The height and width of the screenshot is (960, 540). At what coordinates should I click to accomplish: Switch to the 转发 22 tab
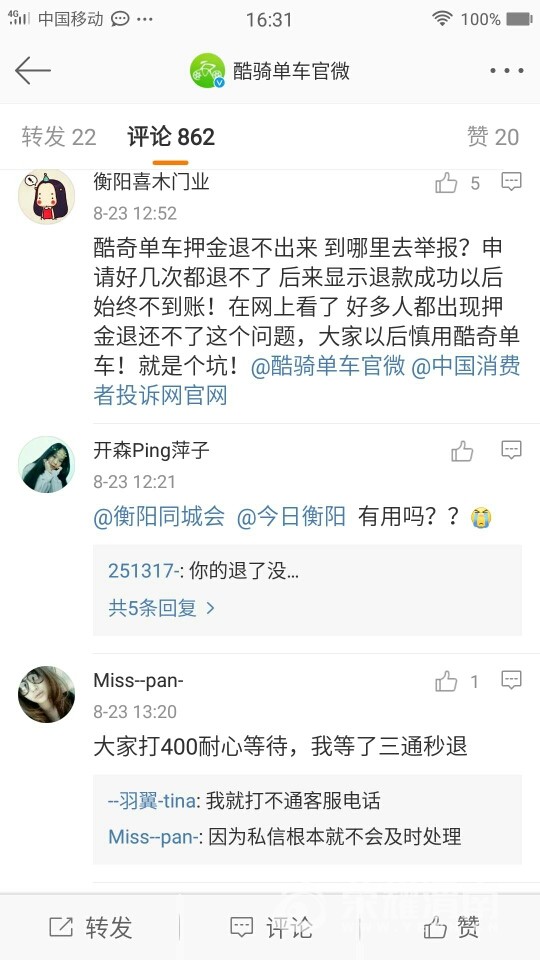pyautogui.click(x=59, y=137)
